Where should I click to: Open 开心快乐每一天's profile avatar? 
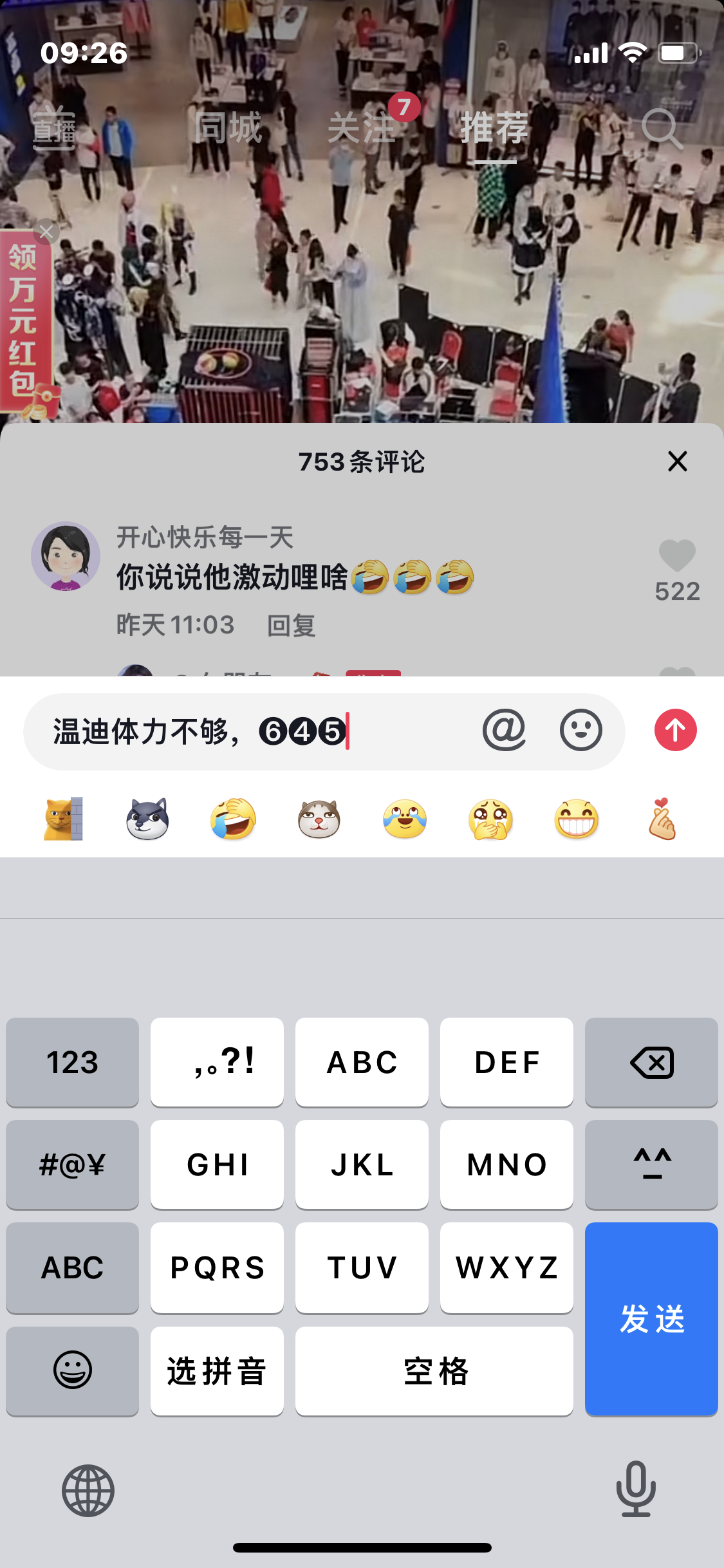click(66, 556)
